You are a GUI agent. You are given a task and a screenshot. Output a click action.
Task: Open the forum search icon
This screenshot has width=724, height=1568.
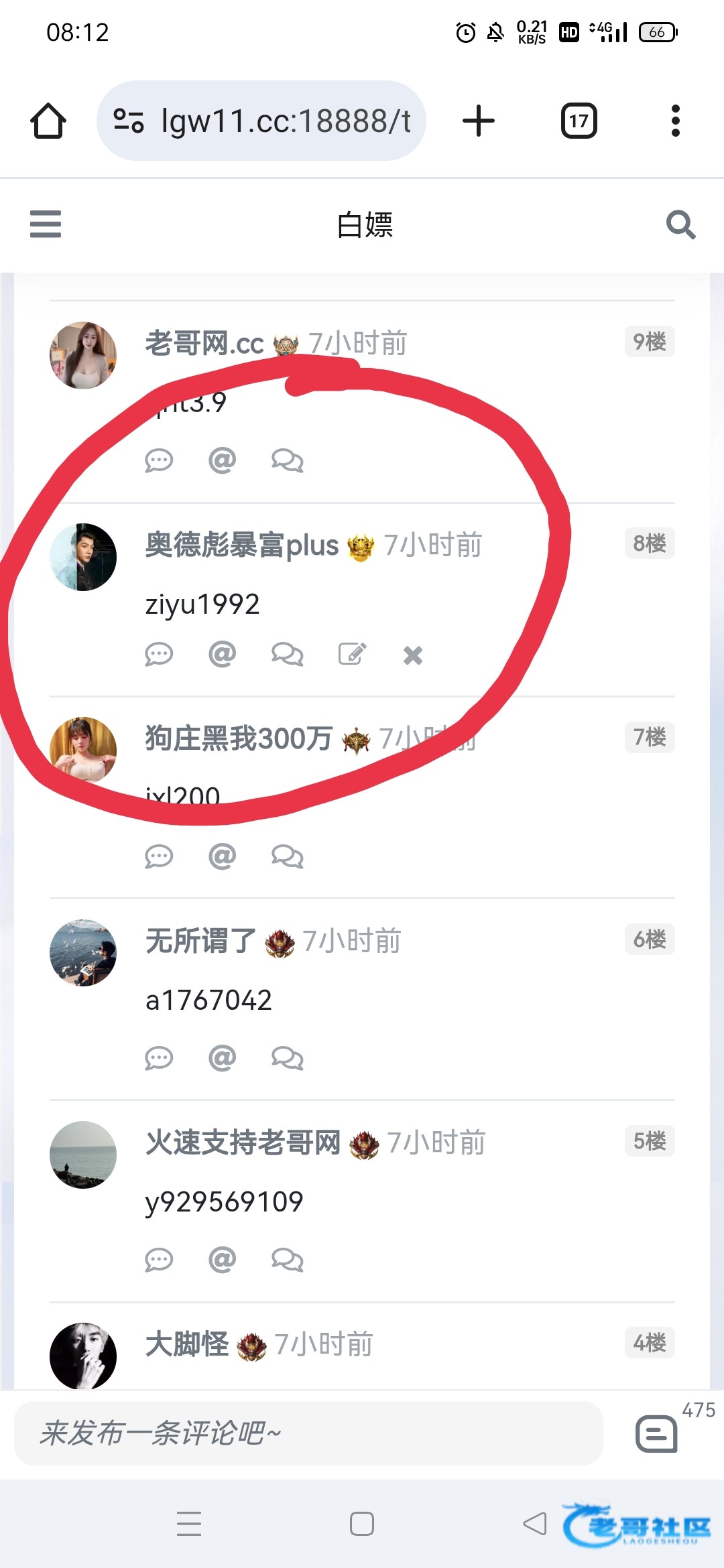coord(680,224)
